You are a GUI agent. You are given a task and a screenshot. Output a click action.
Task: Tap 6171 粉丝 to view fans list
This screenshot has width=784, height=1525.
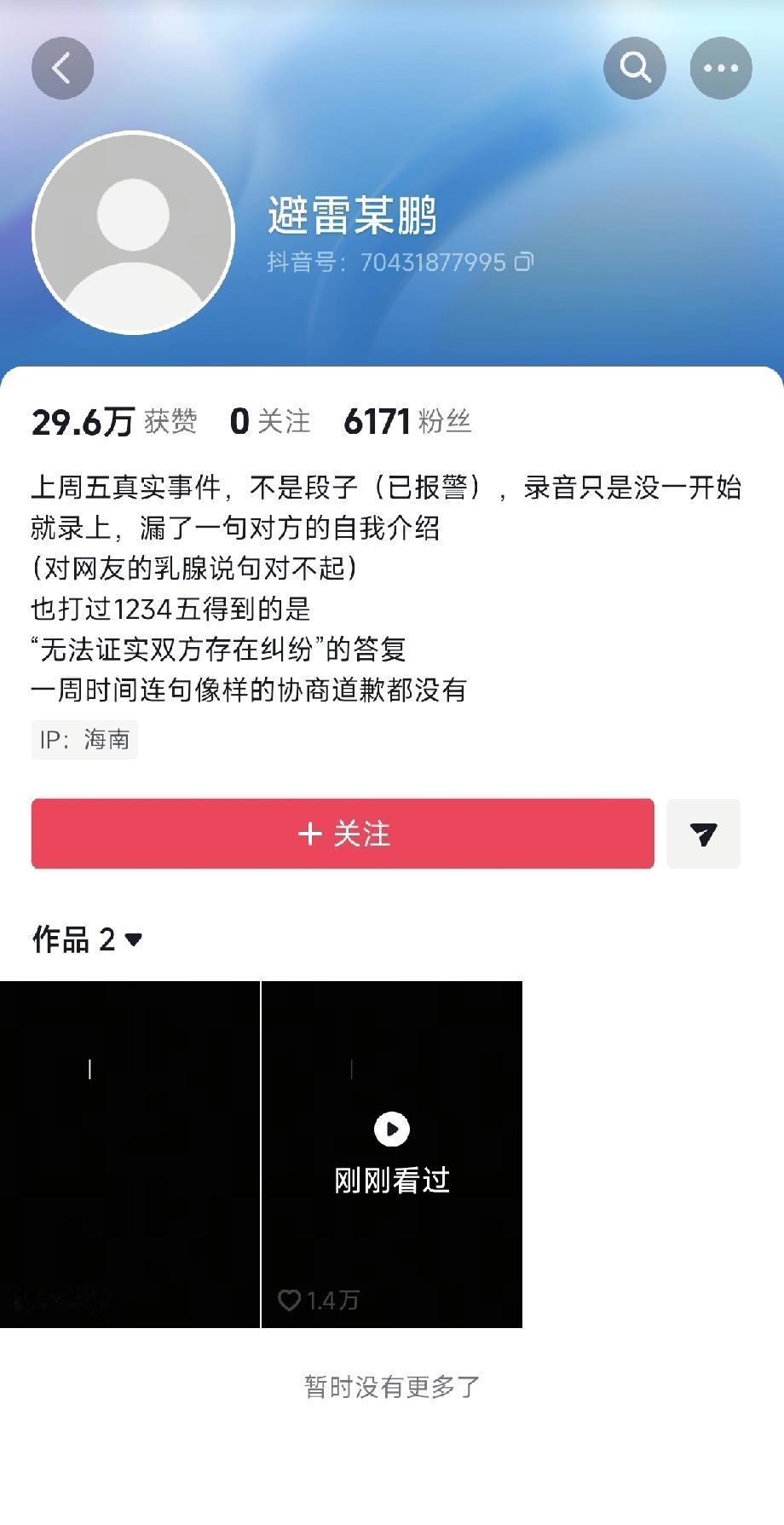406,420
